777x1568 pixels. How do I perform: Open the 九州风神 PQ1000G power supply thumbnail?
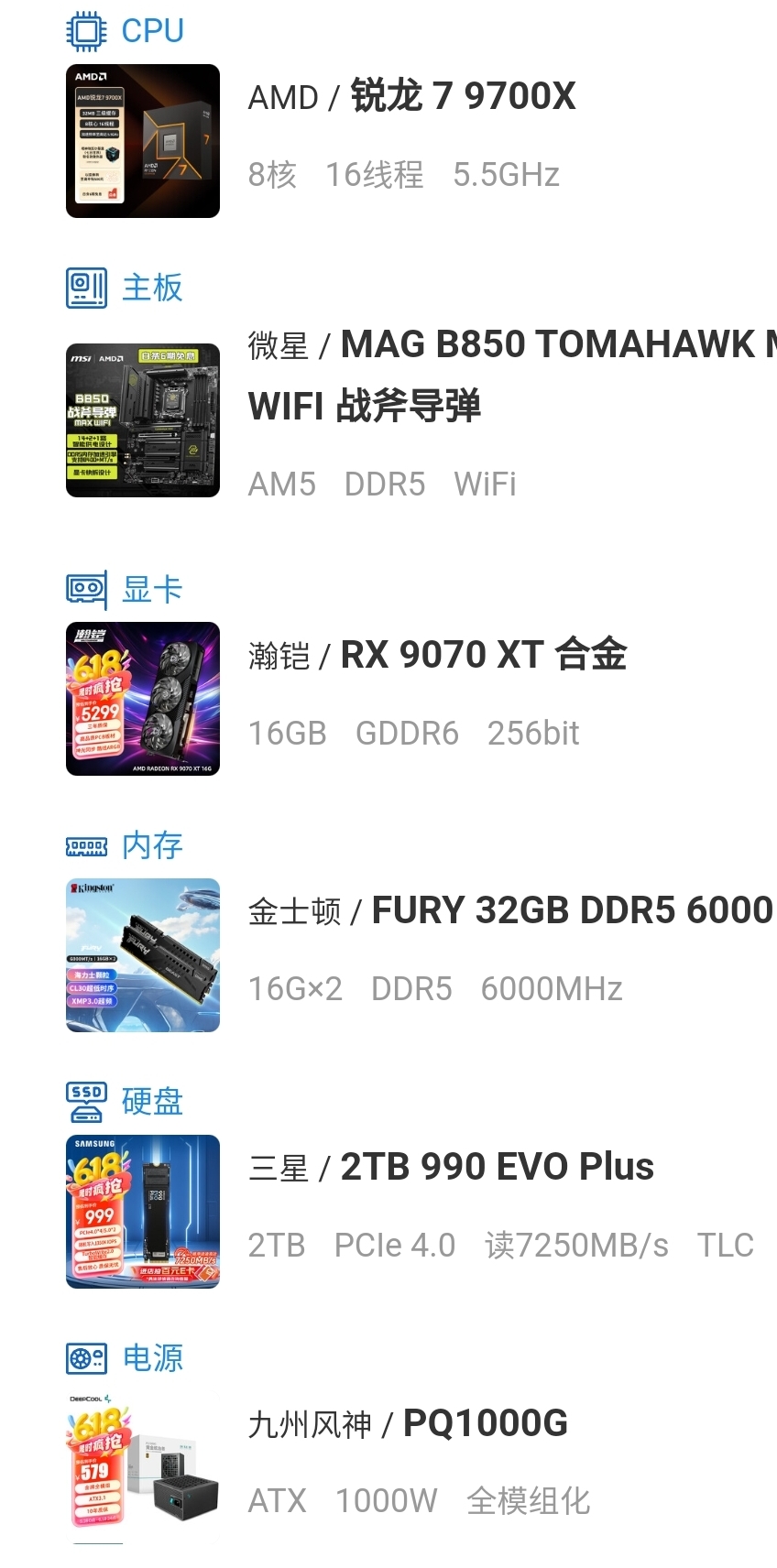pyautogui.click(x=143, y=1465)
